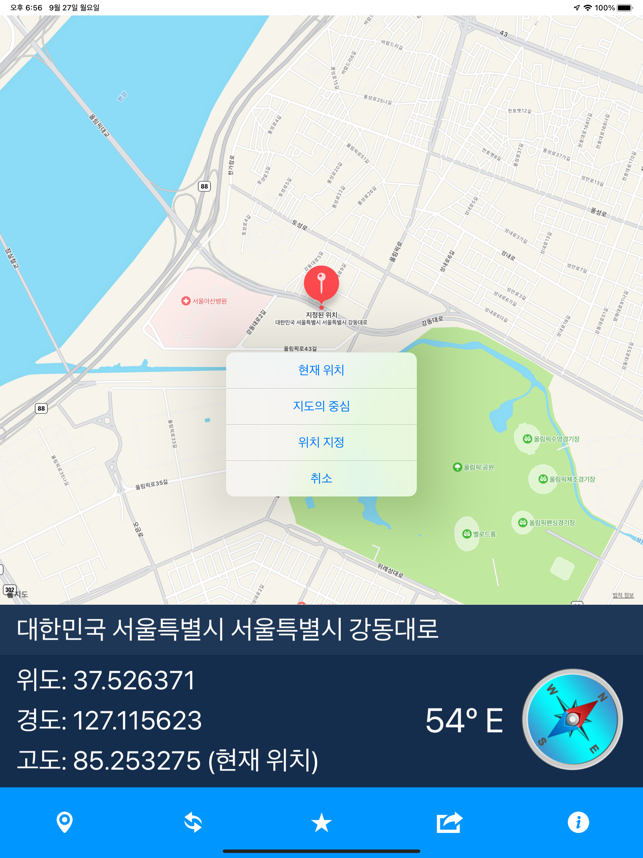
Task: Open favorites star in toolbar
Action: [321, 822]
